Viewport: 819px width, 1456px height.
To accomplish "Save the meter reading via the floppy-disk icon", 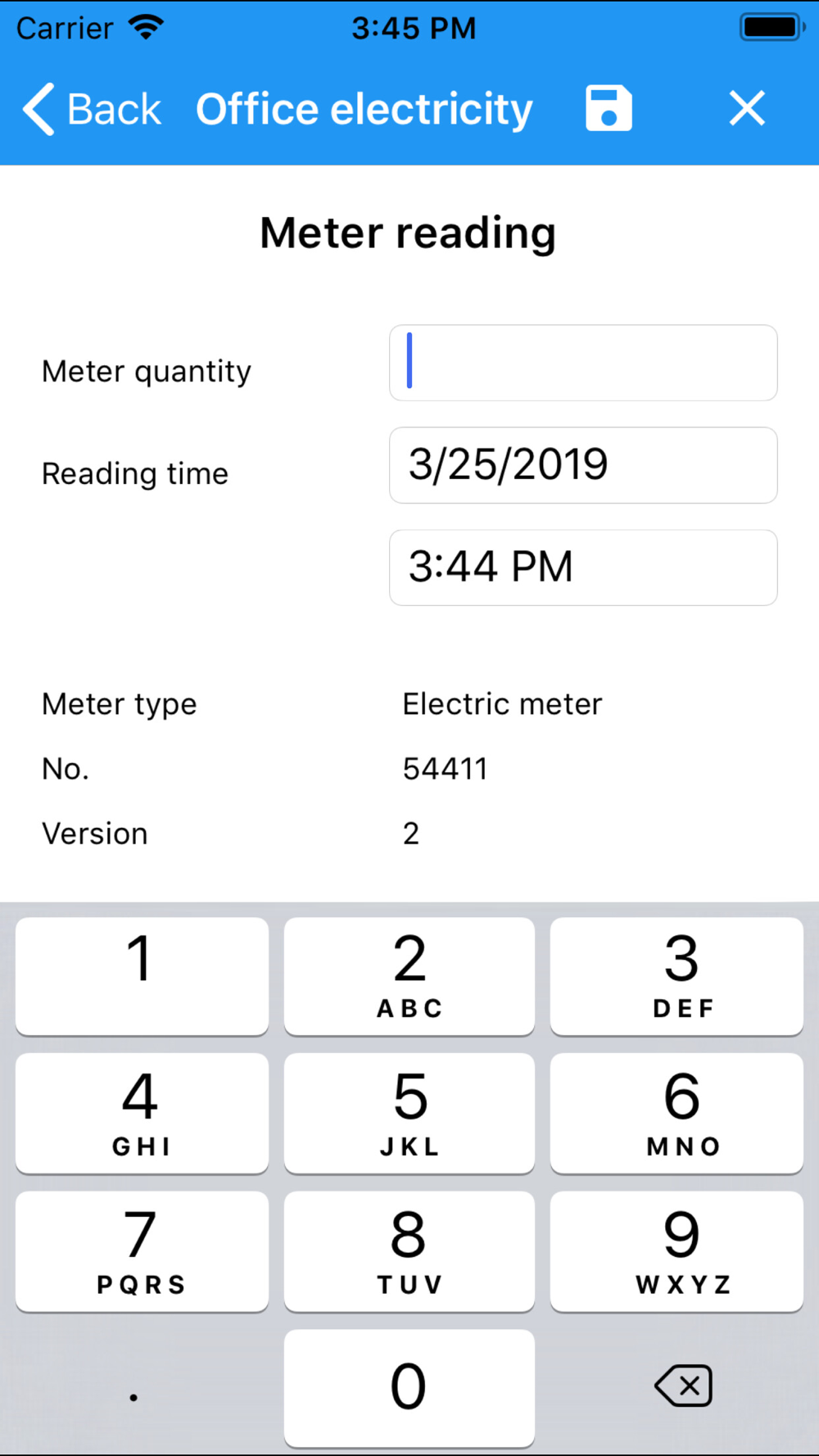I will pos(609,108).
